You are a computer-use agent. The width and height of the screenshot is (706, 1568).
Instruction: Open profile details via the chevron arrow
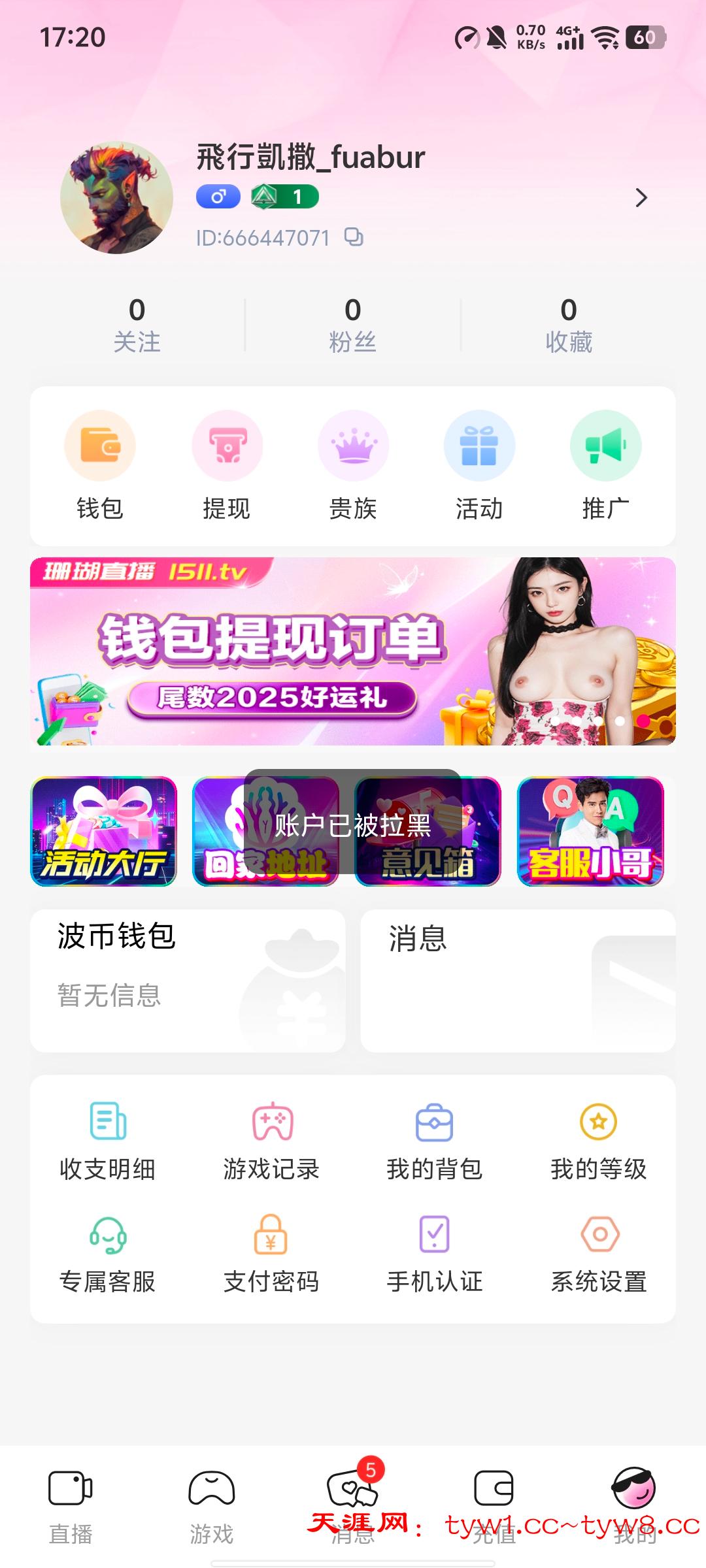click(641, 197)
